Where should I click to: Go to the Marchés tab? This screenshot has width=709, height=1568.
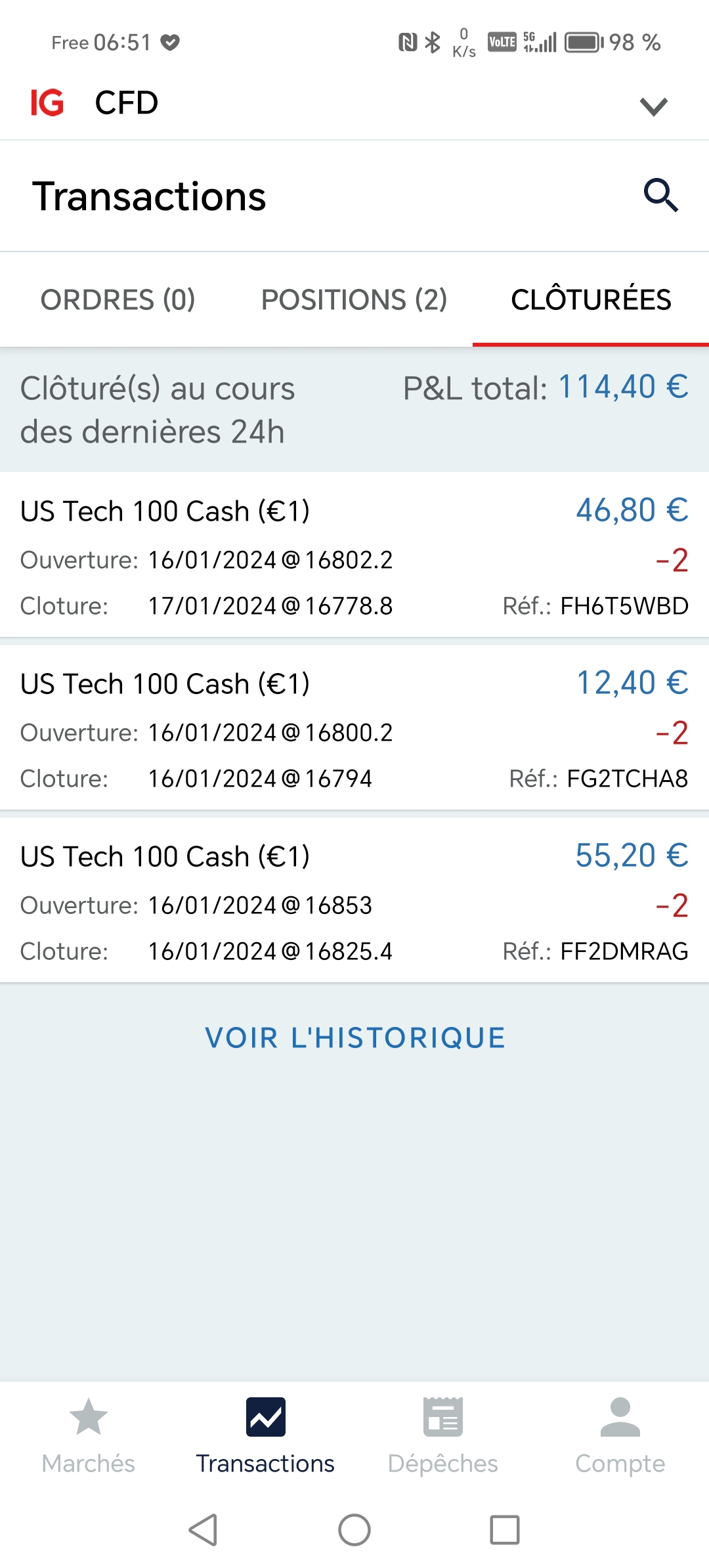click(x=89, y=1435)
